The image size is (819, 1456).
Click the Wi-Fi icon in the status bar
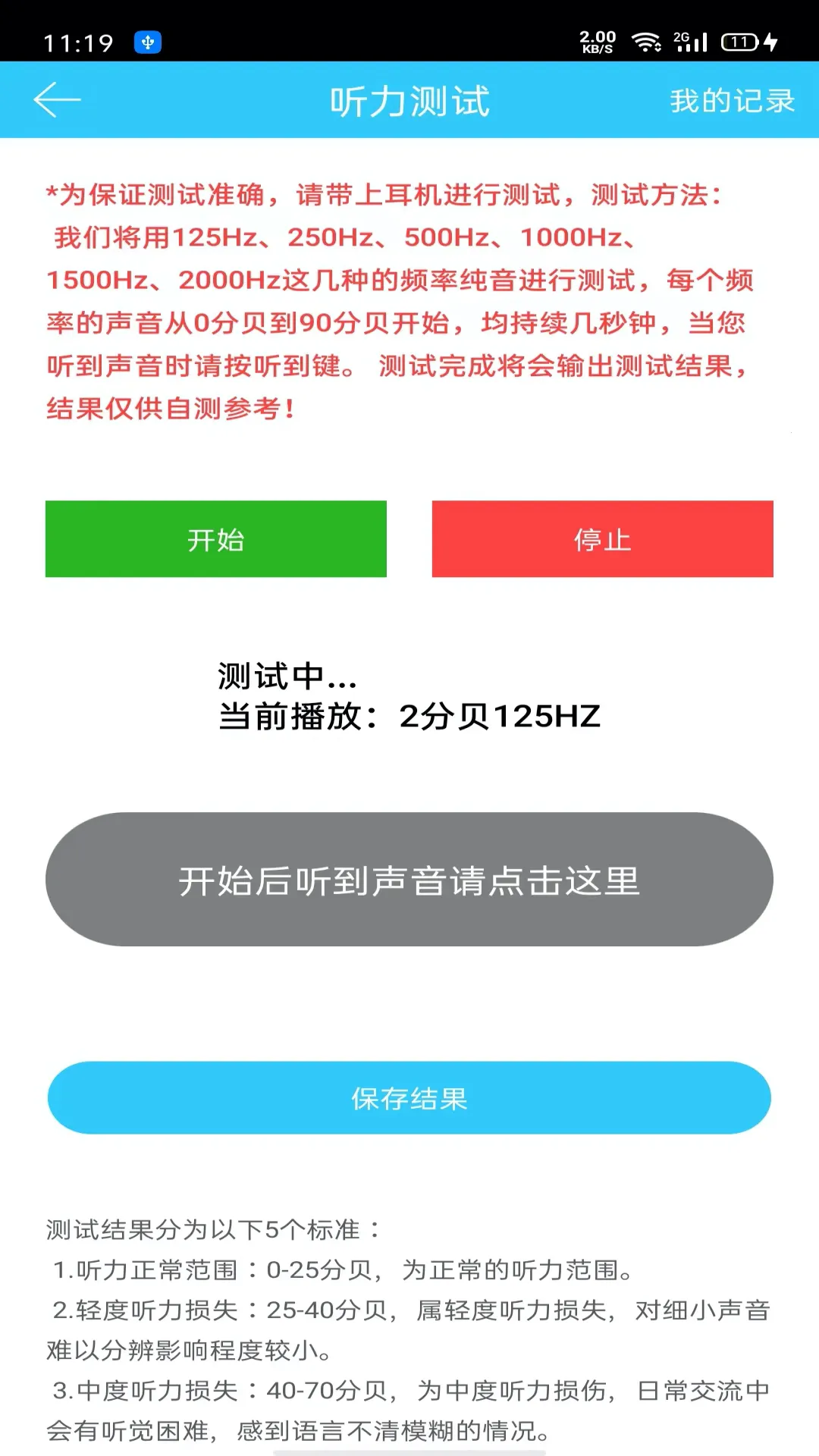[645, 43]
